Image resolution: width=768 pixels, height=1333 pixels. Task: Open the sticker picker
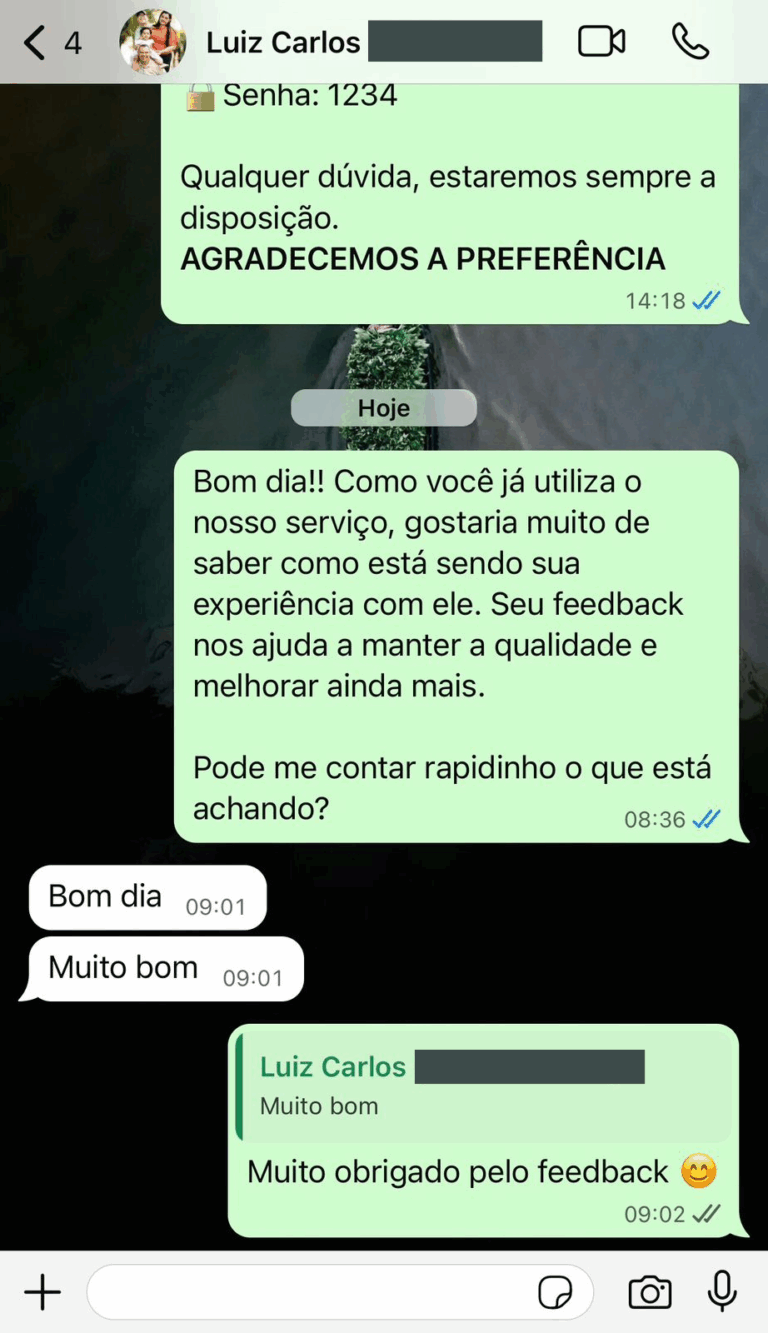point(556,1293)
